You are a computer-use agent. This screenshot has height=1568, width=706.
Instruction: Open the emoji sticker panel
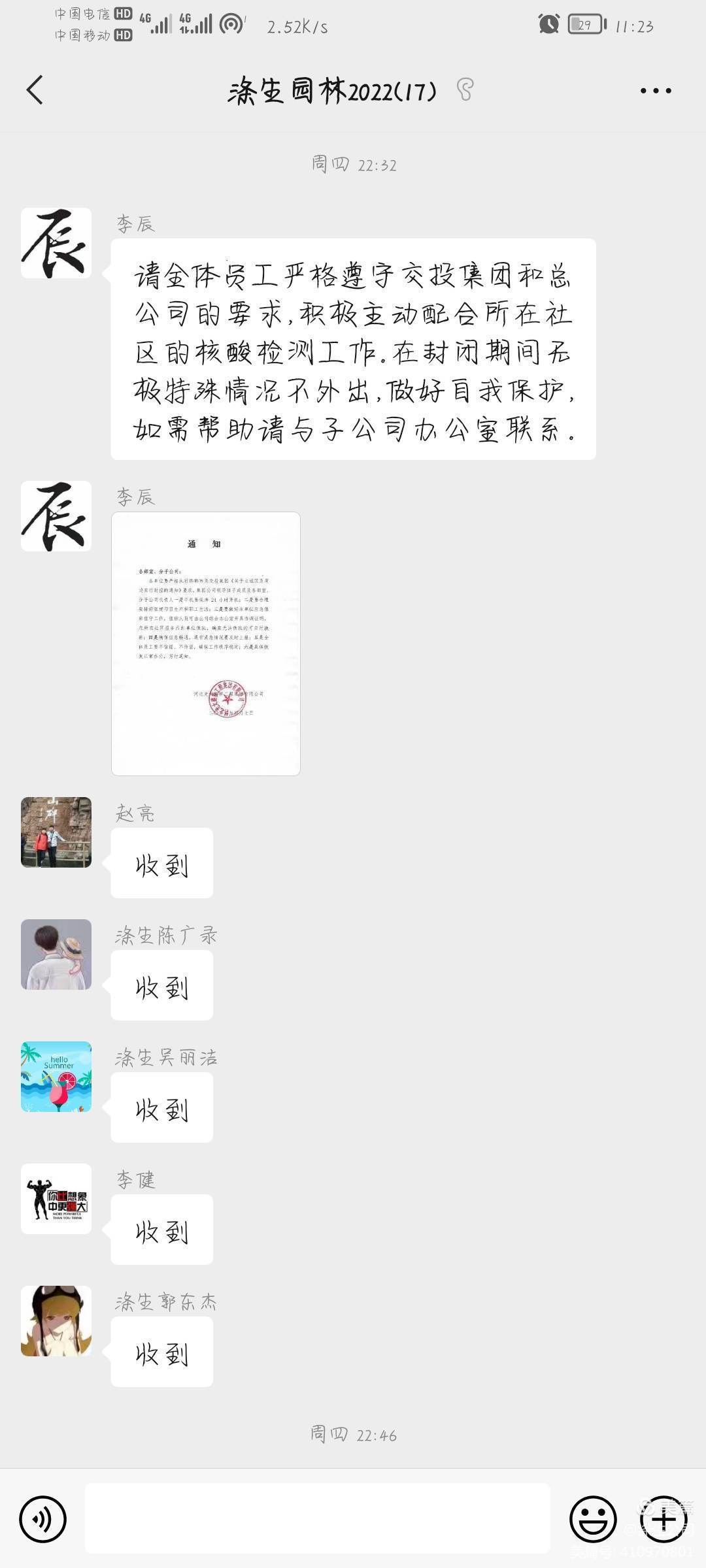point(593,1519)
